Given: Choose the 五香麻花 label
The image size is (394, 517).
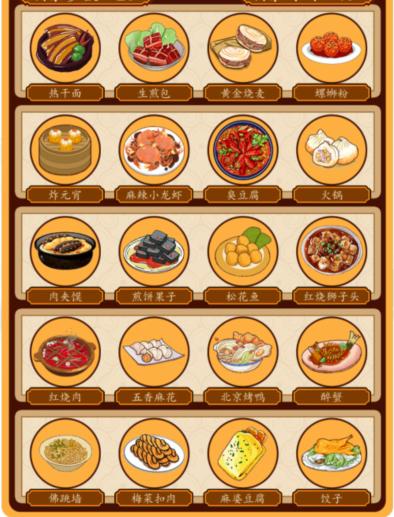Looking at the screenshot, I should click(154, 397).
